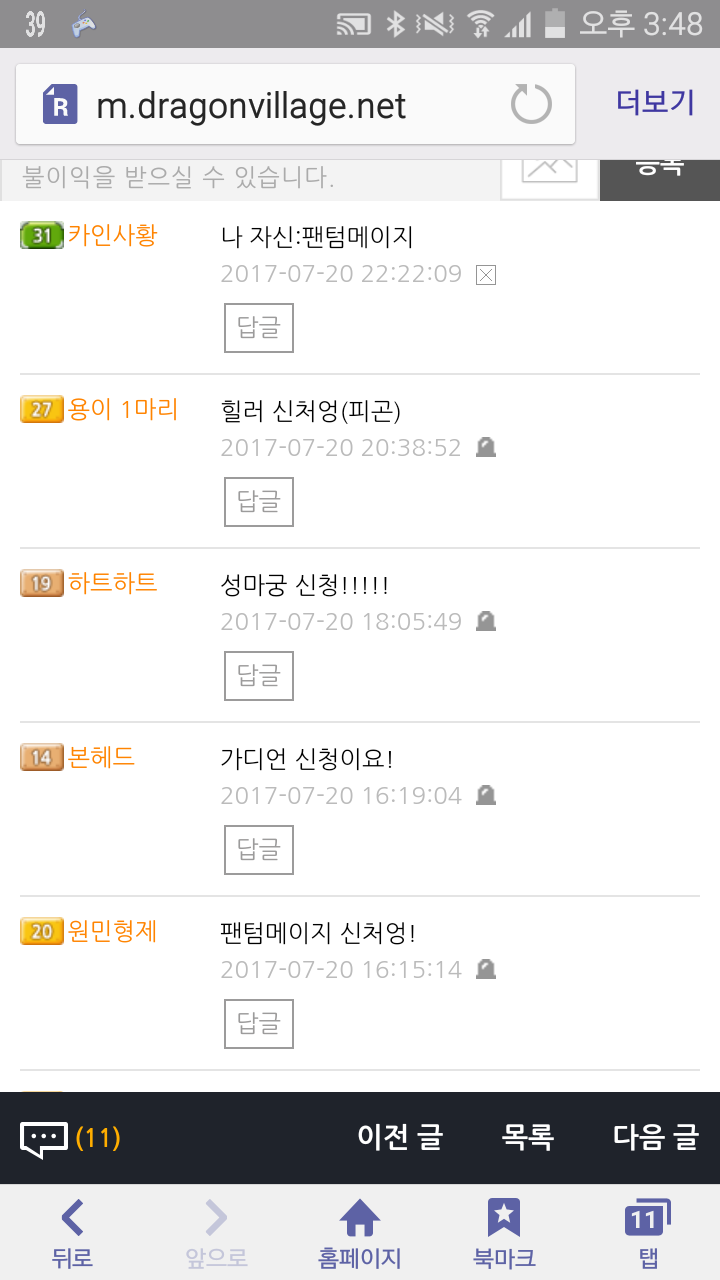
Task: Go back with the 뒤로 button
Action: point(72,1233)
